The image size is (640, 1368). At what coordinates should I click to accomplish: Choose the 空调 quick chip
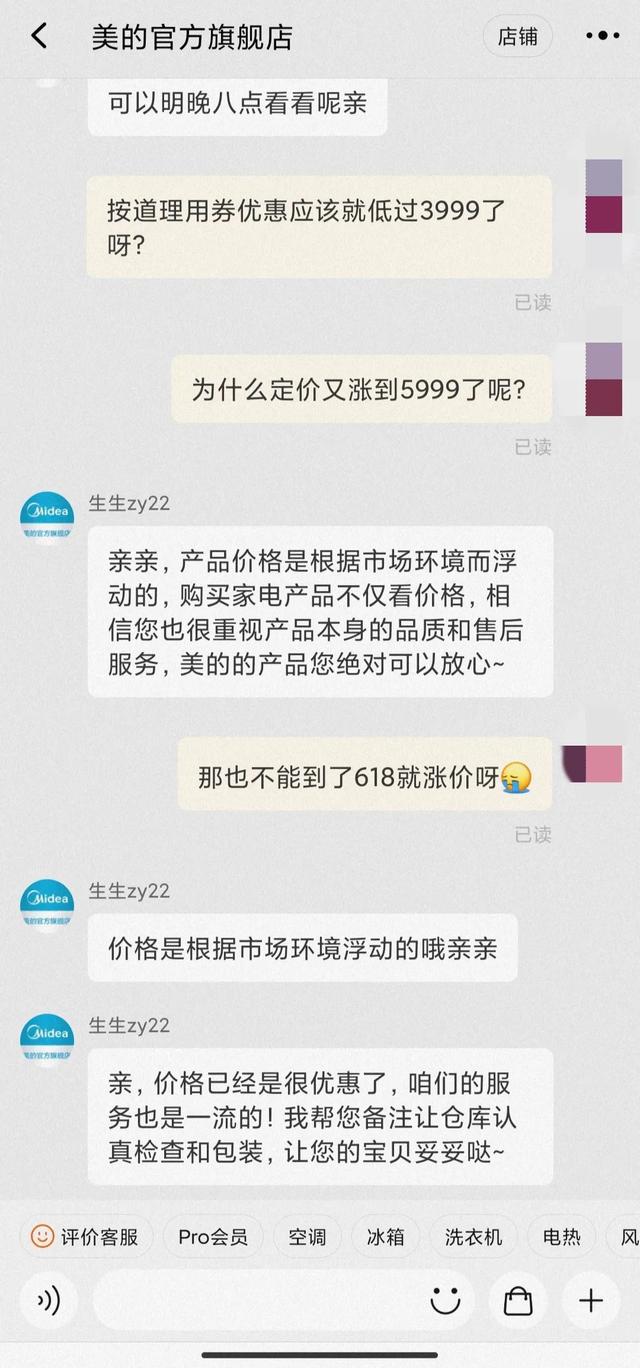point(307,1237)
